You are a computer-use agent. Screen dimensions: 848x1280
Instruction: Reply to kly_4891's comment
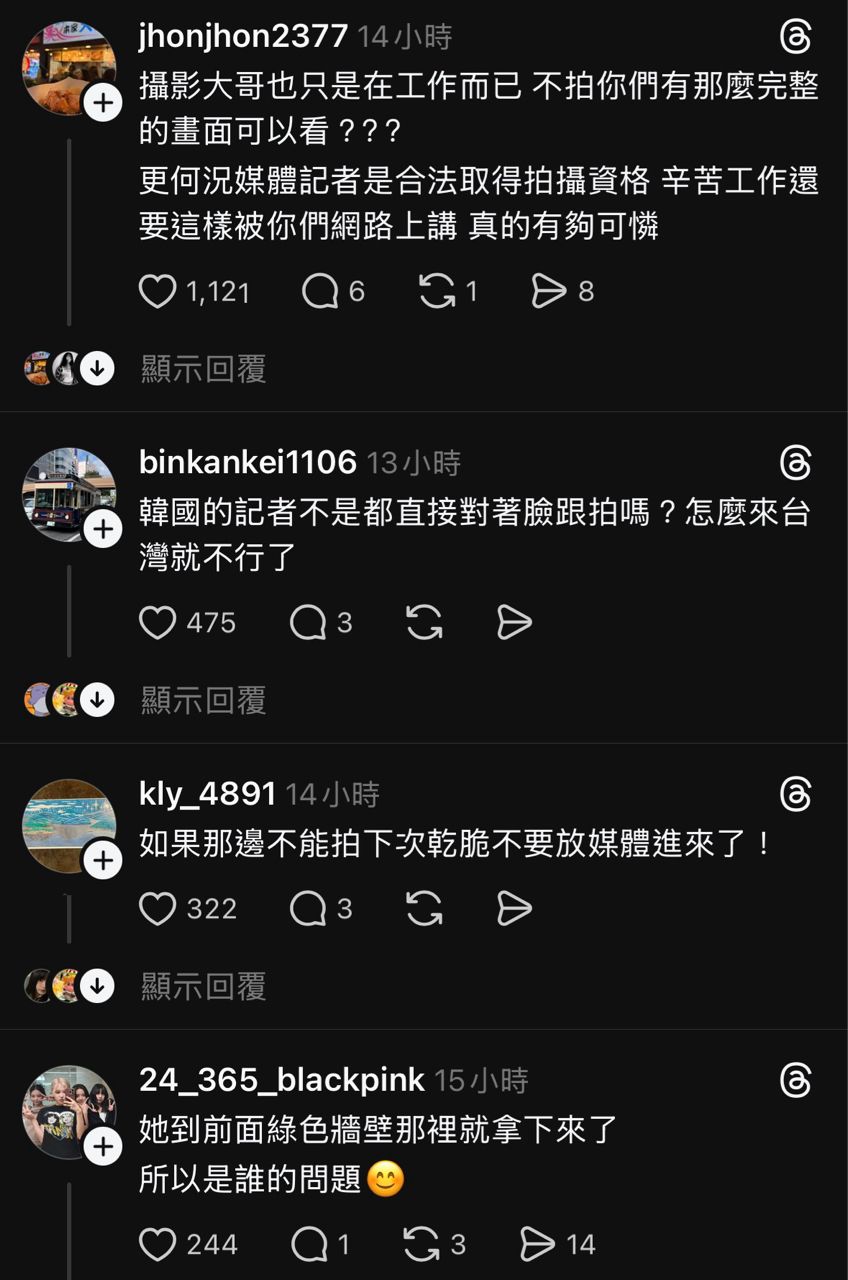tap(308, 909)
